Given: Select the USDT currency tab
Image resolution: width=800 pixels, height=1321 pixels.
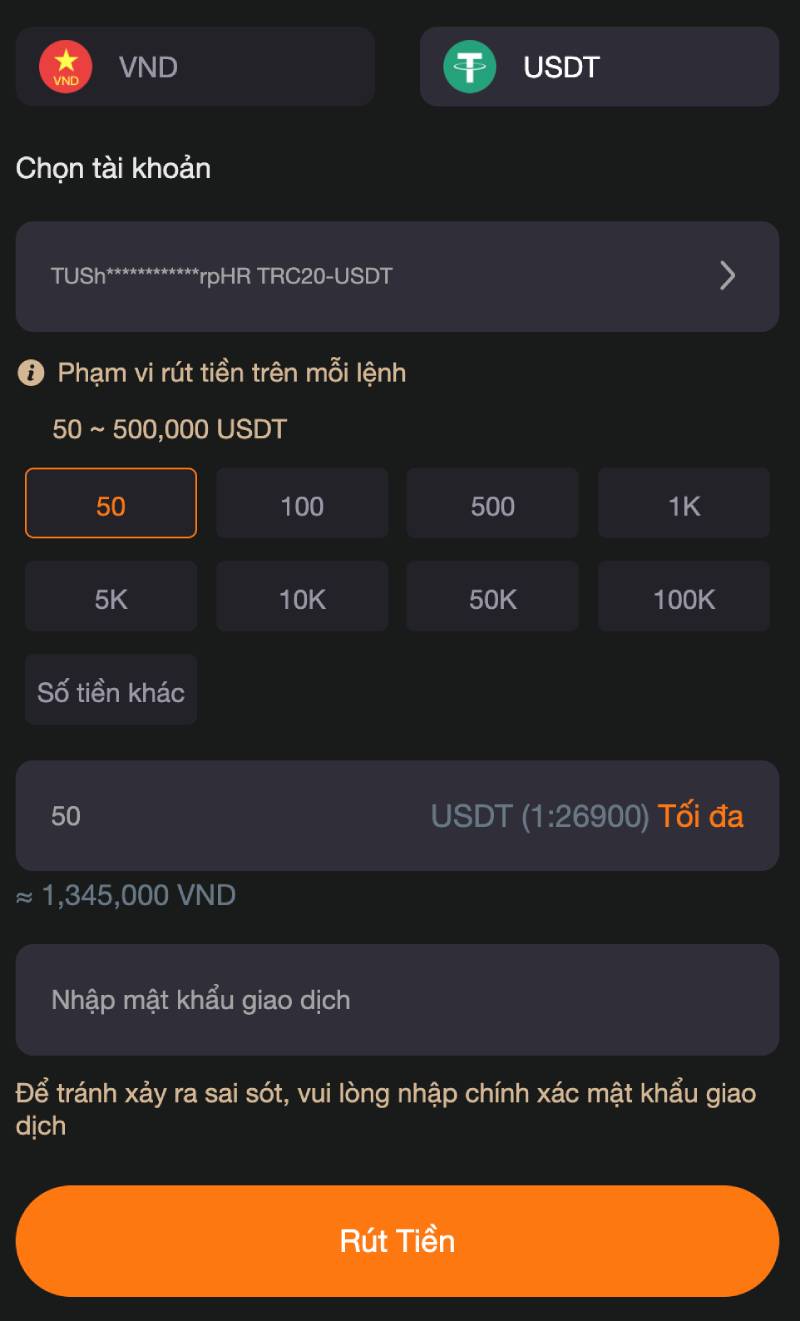Looking at the screenshot, I should coord(598,67).
